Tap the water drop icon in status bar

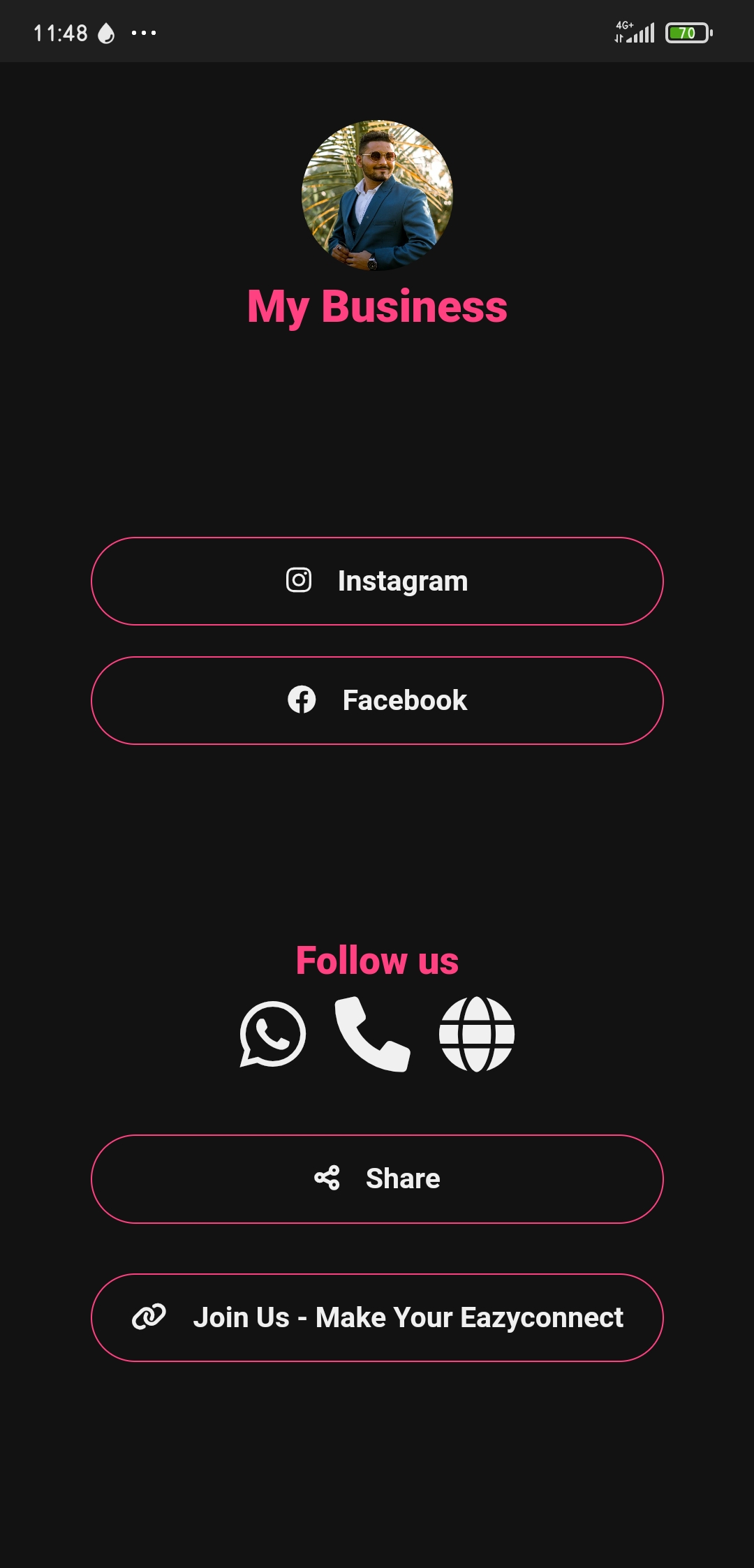point(106,31)
